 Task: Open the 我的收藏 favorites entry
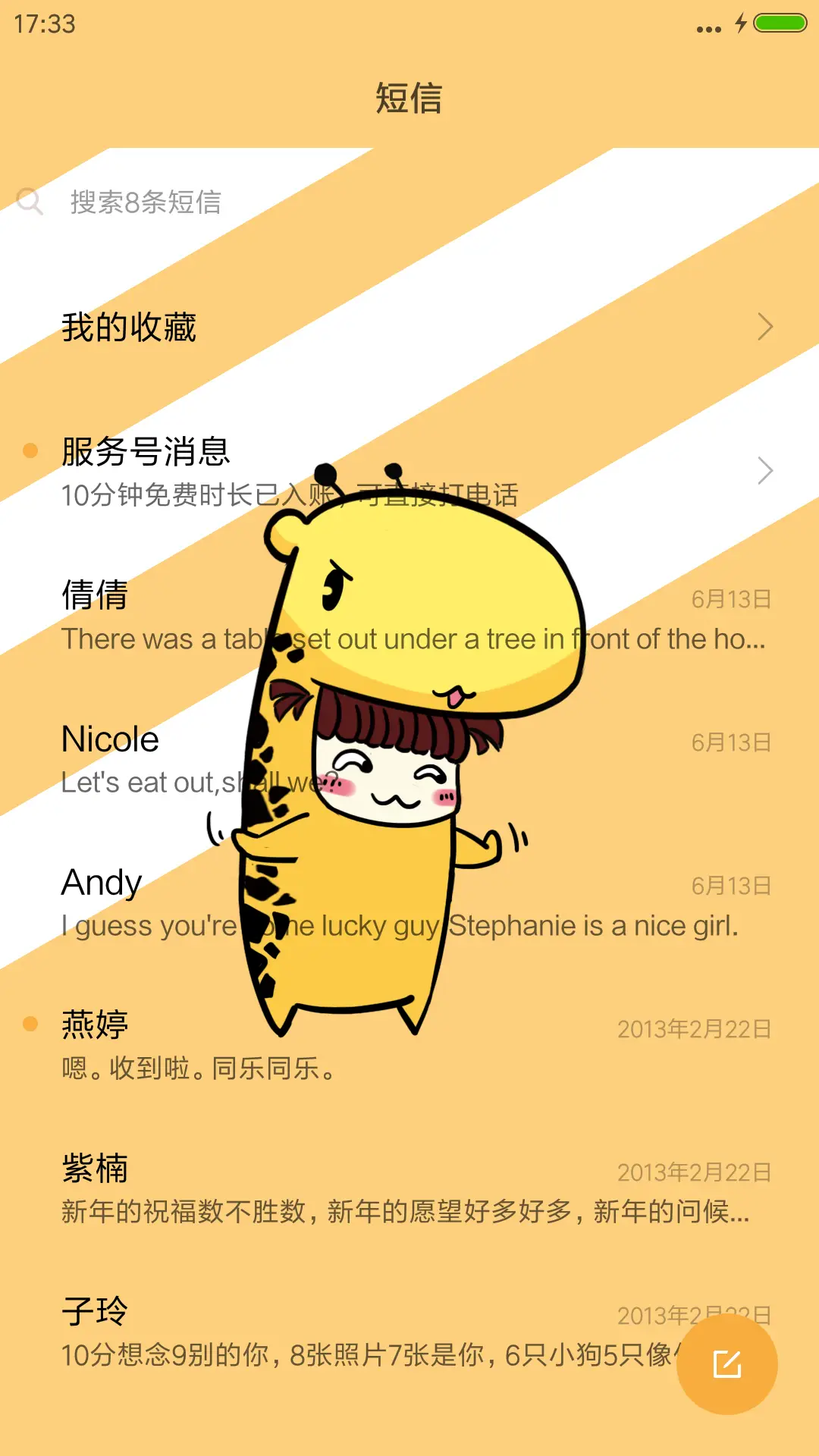point(129,328)
